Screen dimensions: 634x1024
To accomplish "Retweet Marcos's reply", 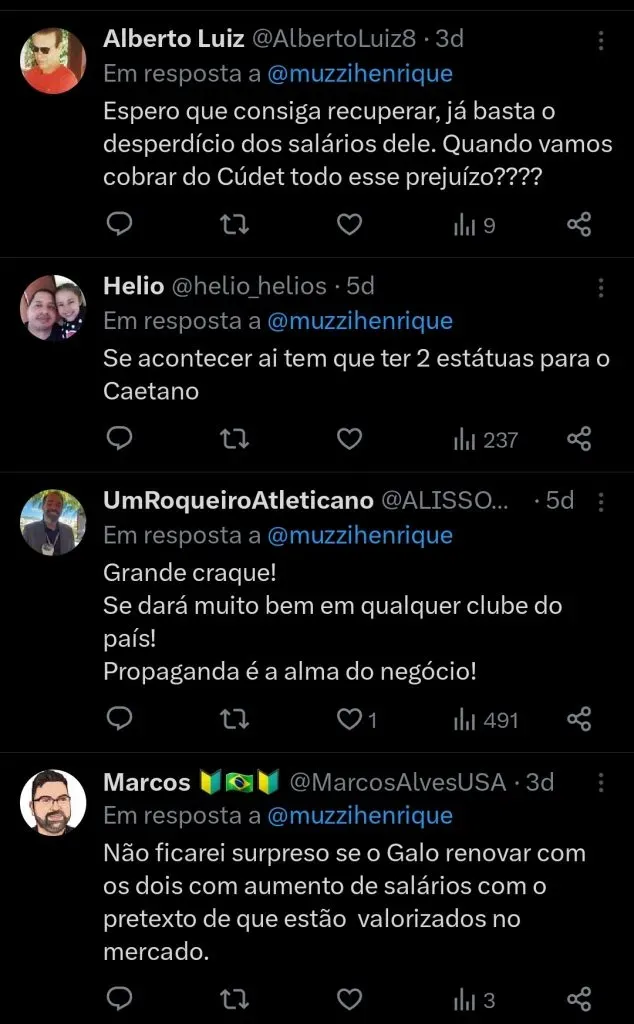I will (x=234, y=998).
